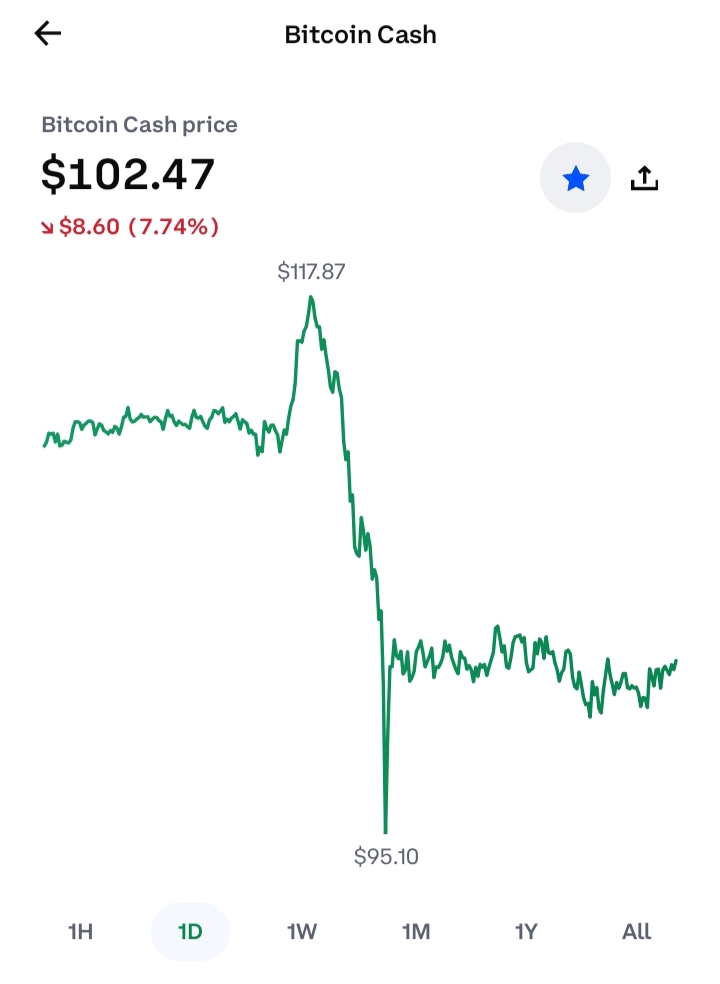720x984 pixels.
Task: Remove Bitcoin Cash from watchlist star
Action: (x=575, y=178)
